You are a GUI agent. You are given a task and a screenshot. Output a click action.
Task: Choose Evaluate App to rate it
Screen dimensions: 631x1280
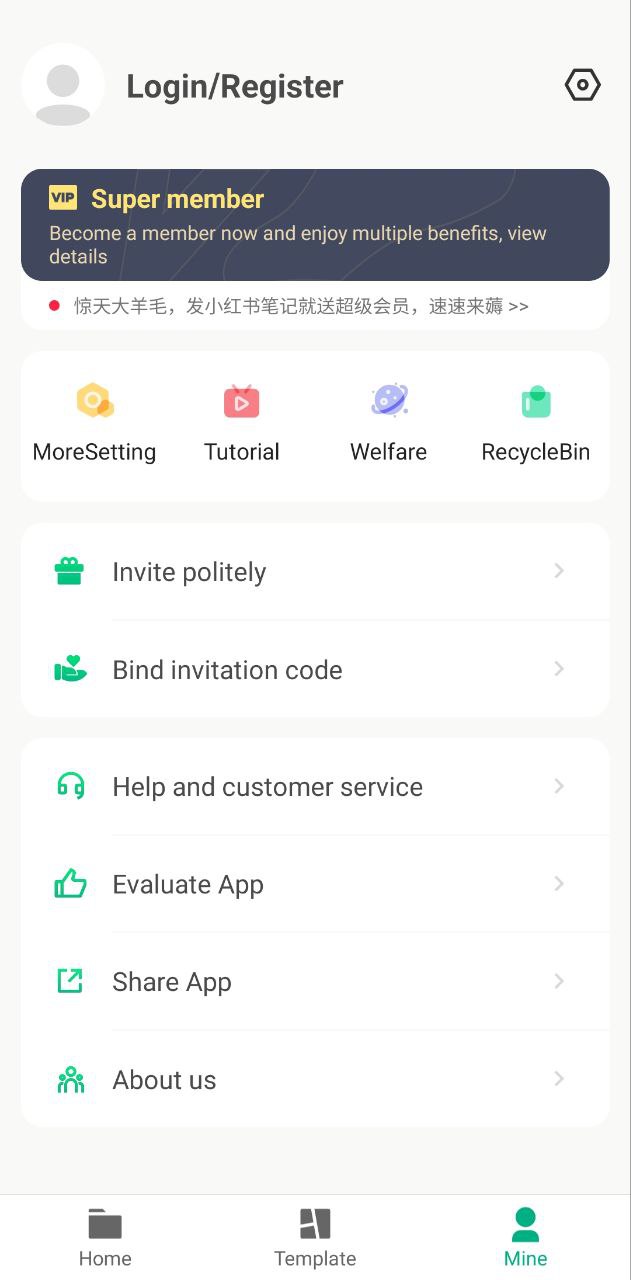click(315, 885)
